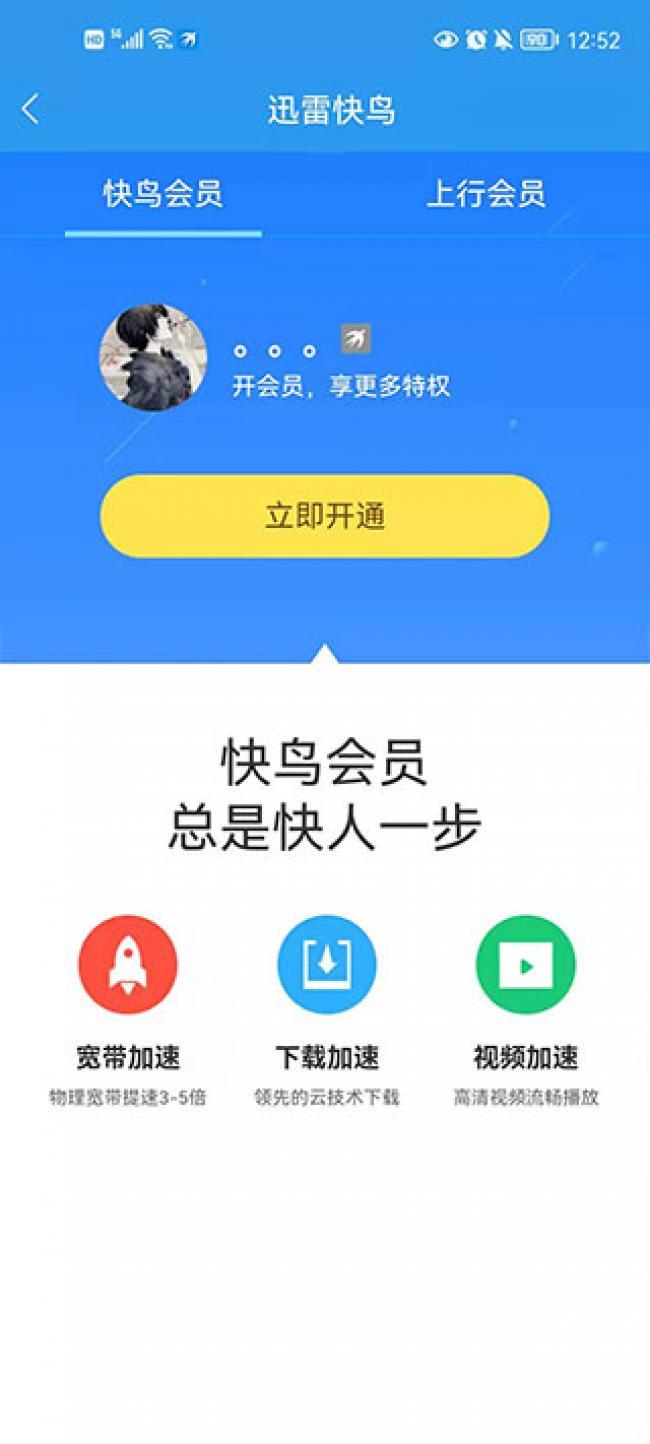Switch to the 快鸟会员 tab
The image size is (650, 1444).
163,194
